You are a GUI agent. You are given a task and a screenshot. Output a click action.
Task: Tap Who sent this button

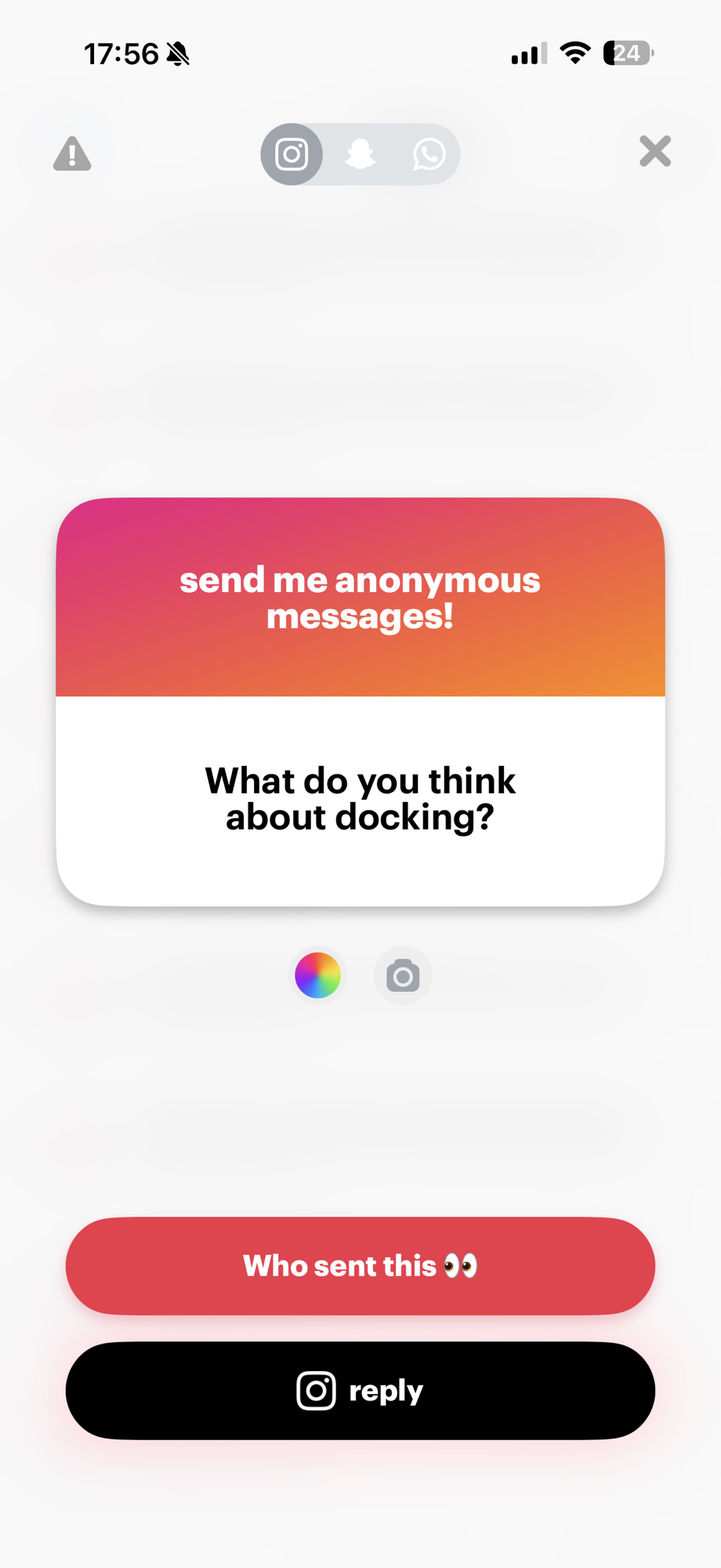tap(360, 1265)
